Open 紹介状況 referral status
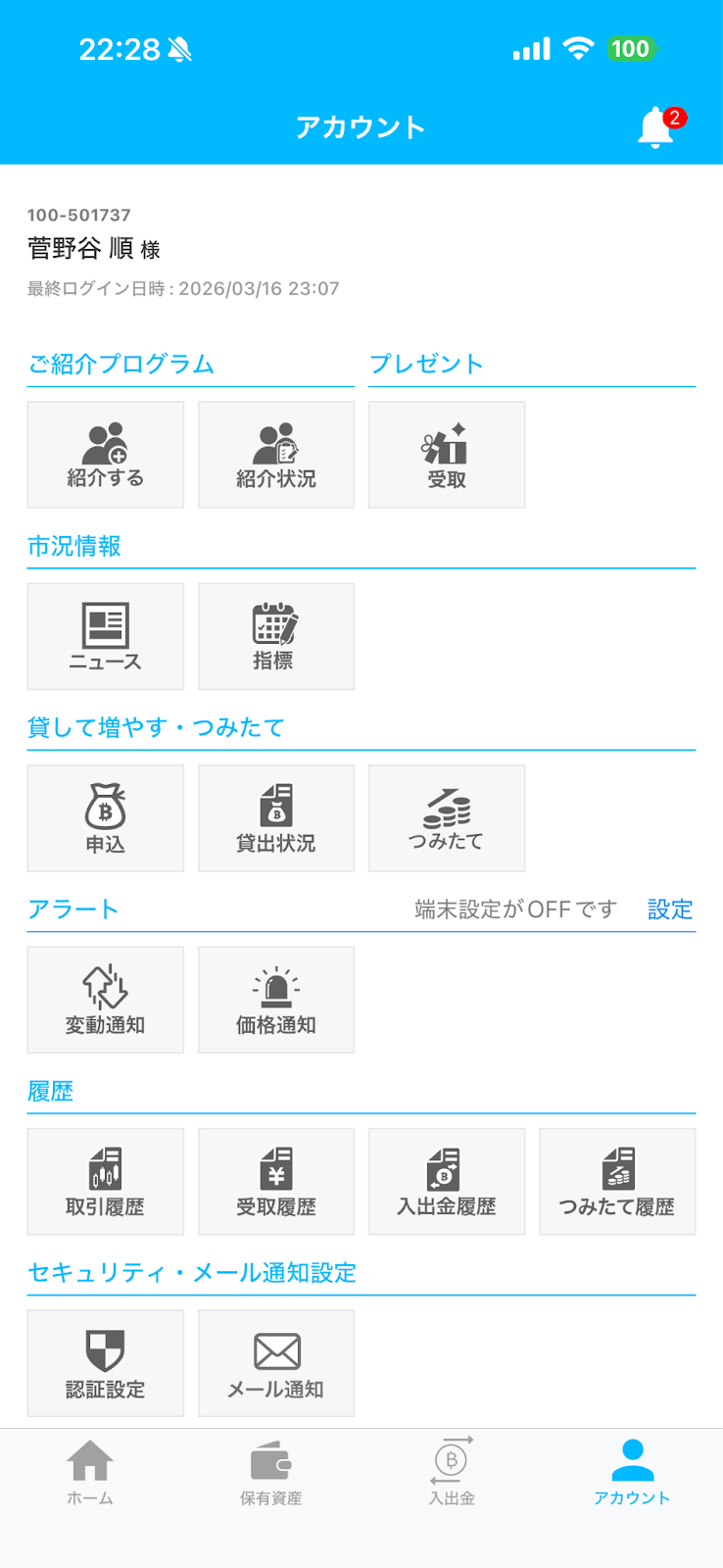Image resolution: width=723 pixels, height=1568 pixels. point(276,455)
